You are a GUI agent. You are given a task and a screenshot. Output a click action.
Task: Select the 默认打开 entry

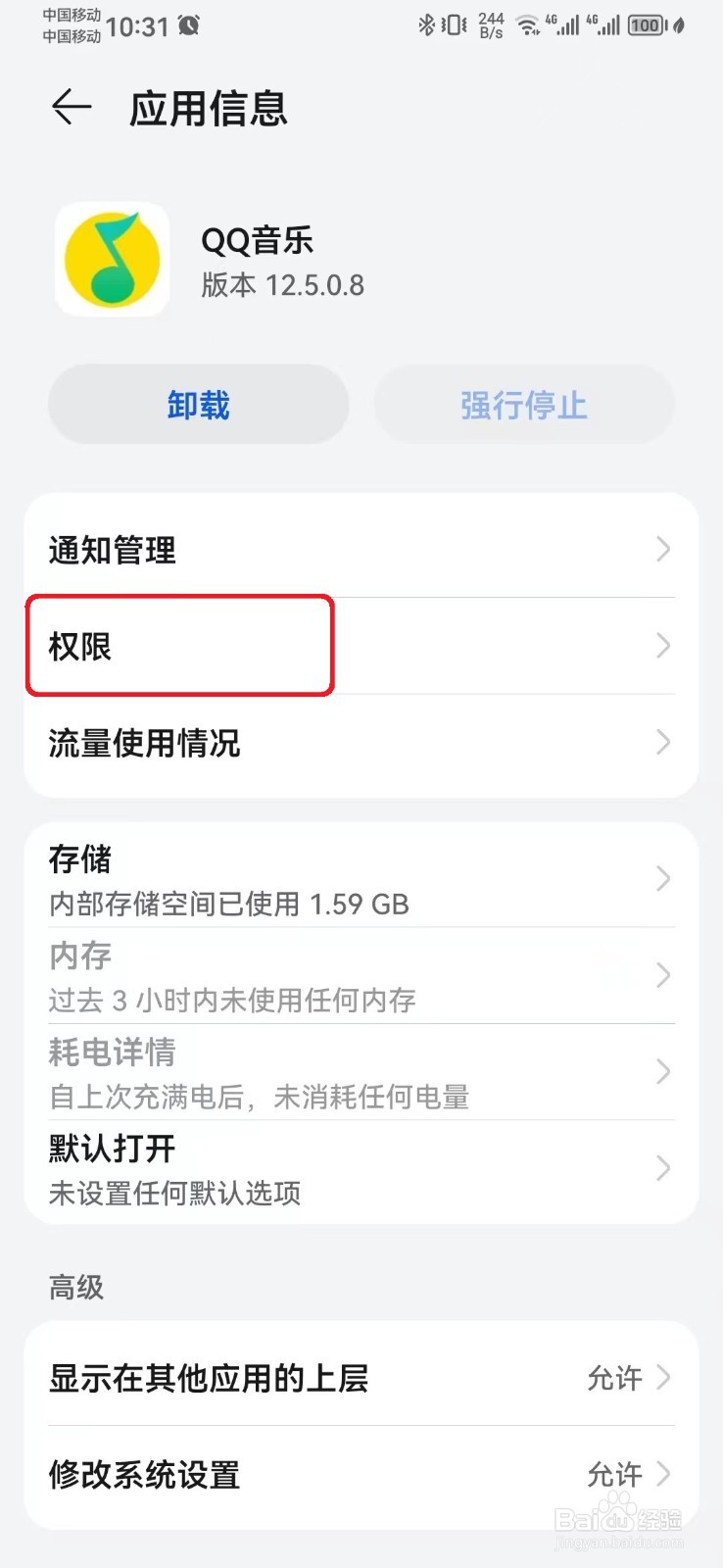(361, 1168)
